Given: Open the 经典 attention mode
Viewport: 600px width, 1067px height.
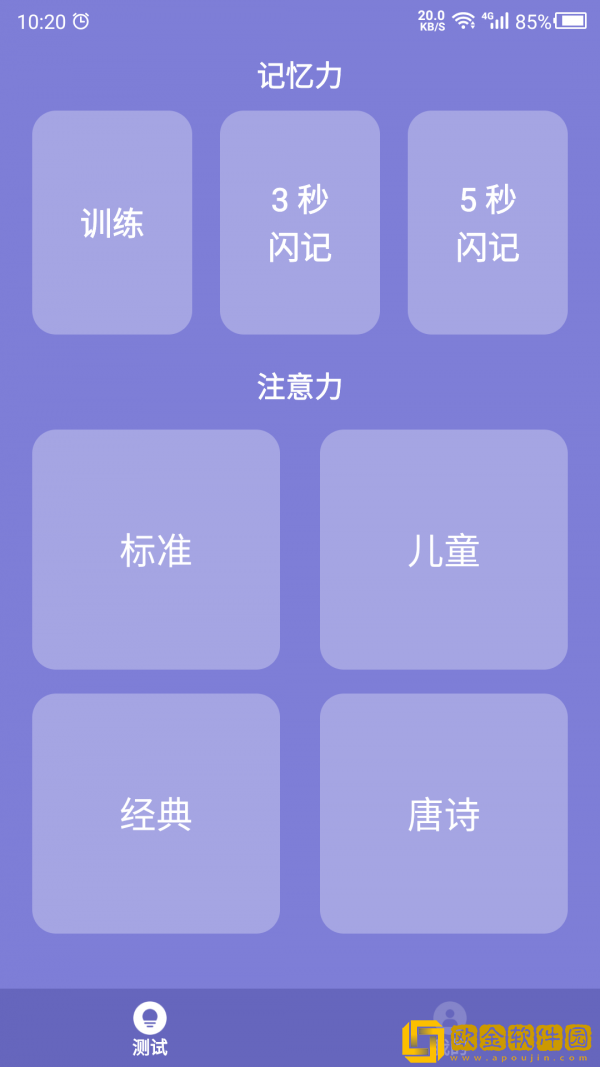Looking at the screenshot, I should click(156, 813).
